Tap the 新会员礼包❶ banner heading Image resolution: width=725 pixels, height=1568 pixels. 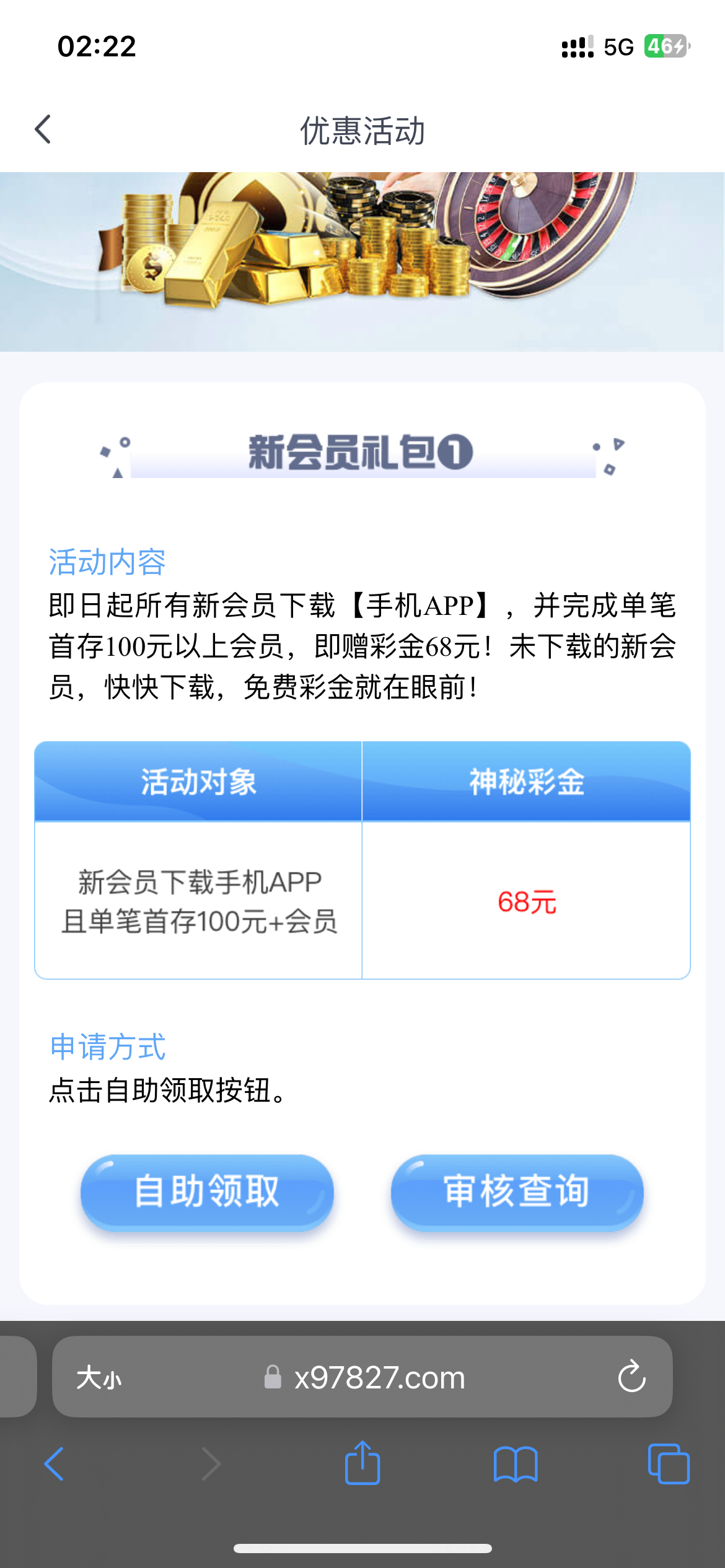coord(362,455)
